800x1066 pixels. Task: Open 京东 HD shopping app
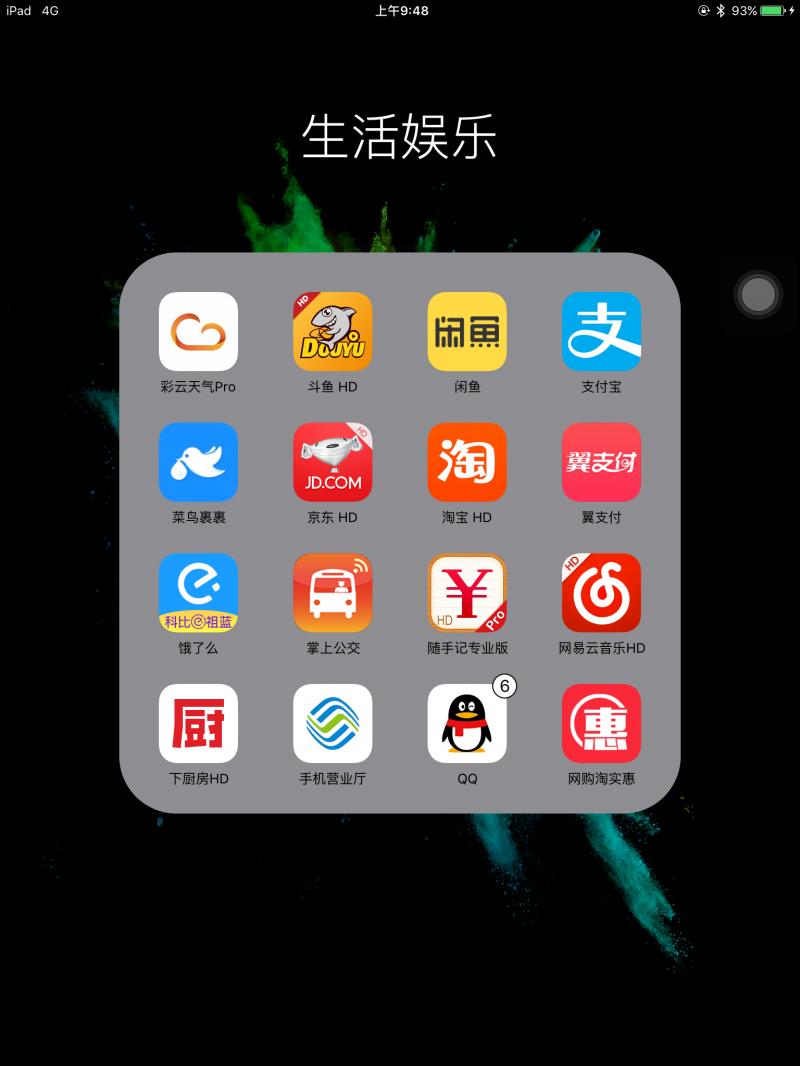pyautogui.click(x=332, y=462)
